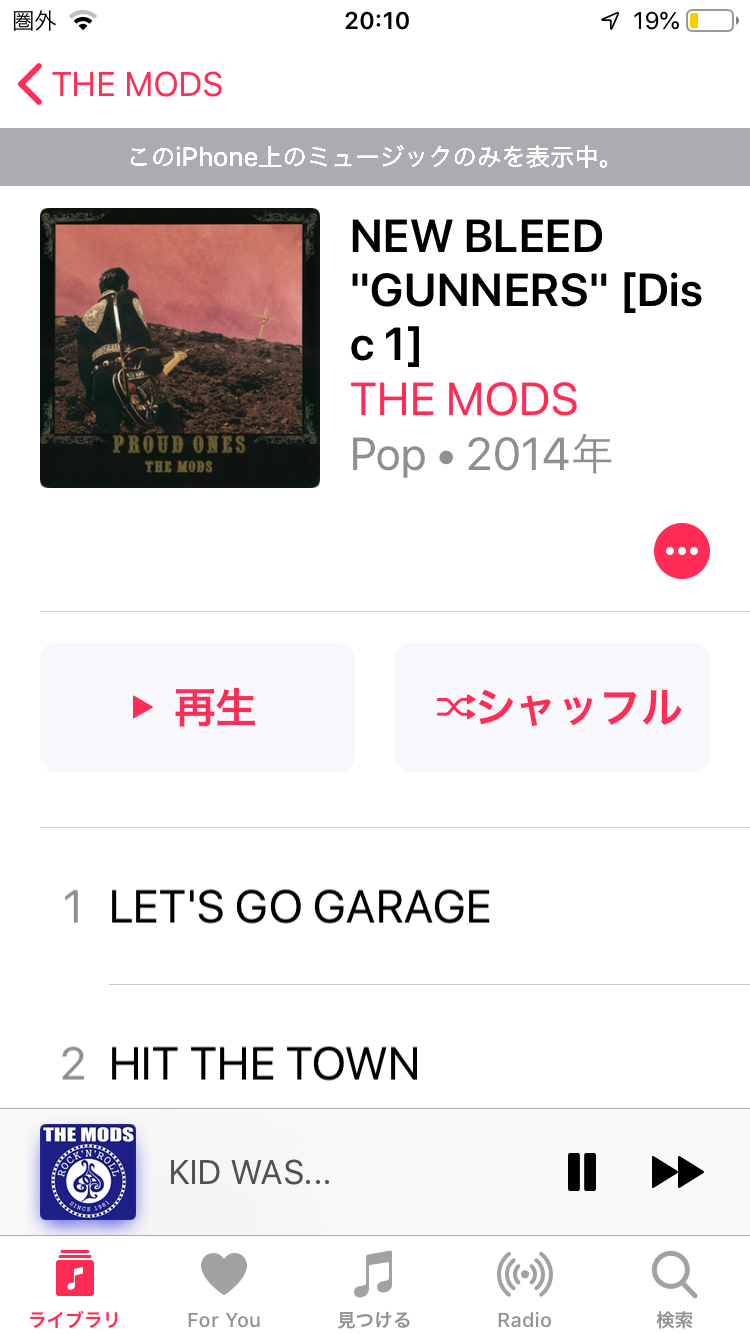Open the album's more options menu
The width and height of the screenshot is (750, 1334).
click(682, 551)
